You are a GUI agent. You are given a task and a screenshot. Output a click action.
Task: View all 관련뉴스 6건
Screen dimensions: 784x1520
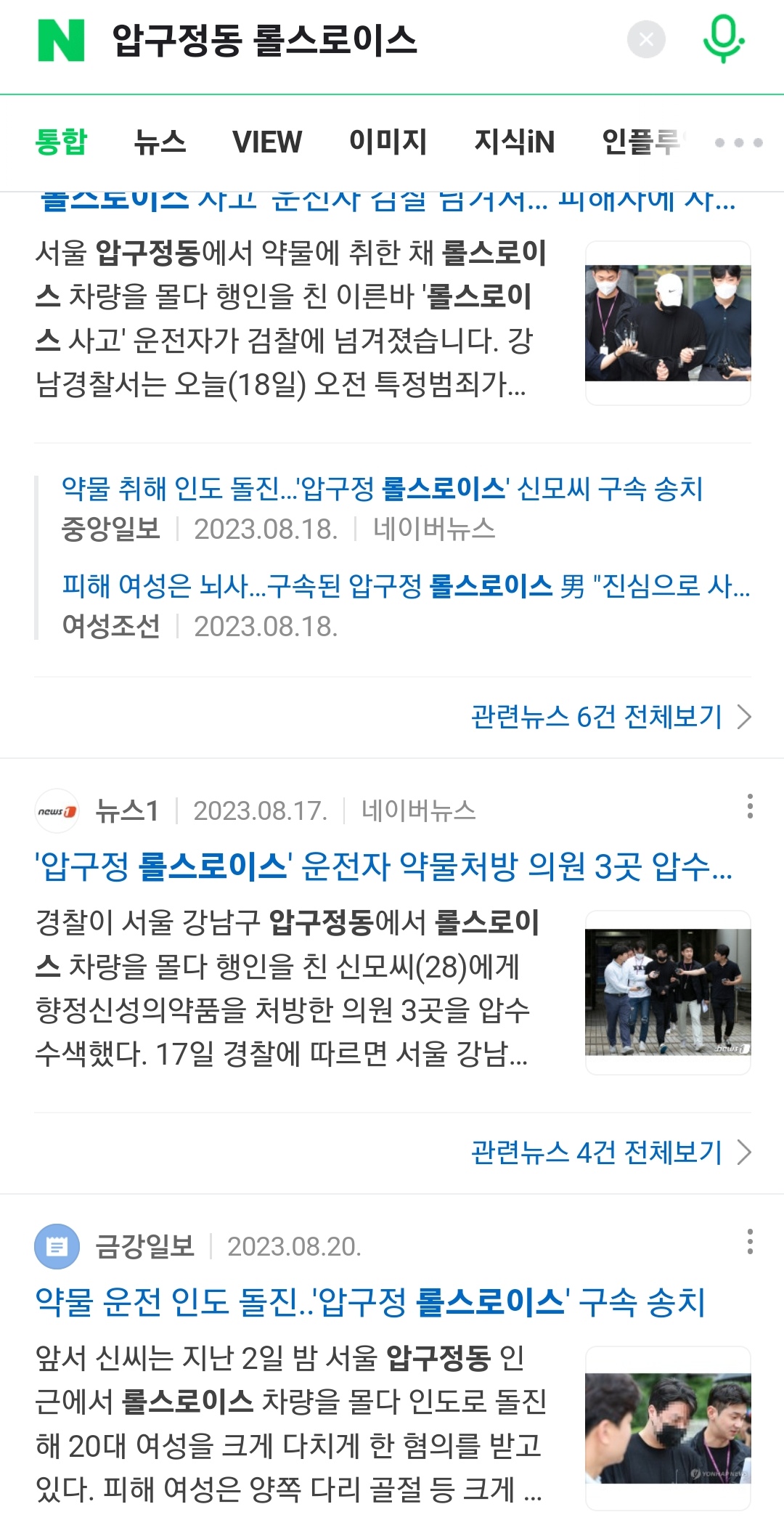(610, 717)
